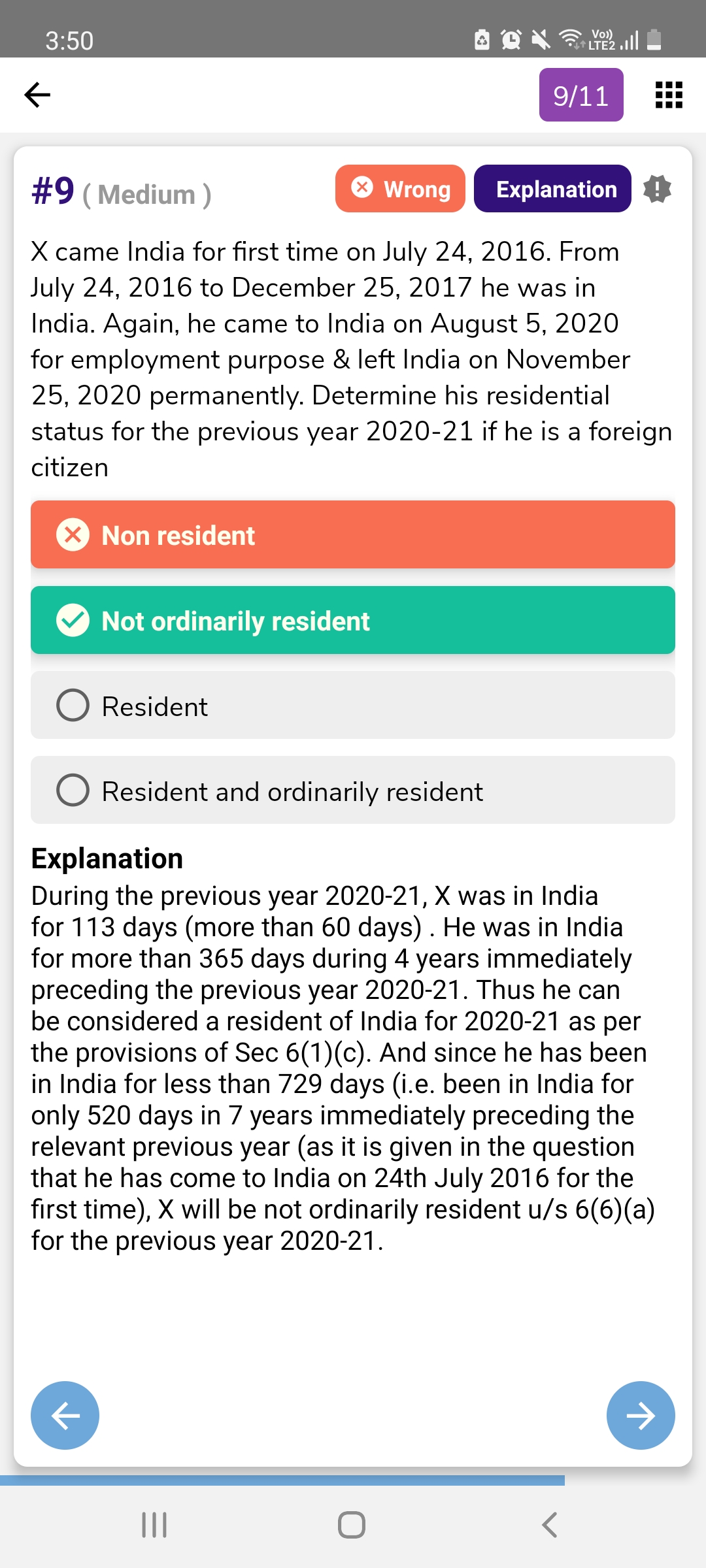Go to the previous question

[x=65, y=1415]
